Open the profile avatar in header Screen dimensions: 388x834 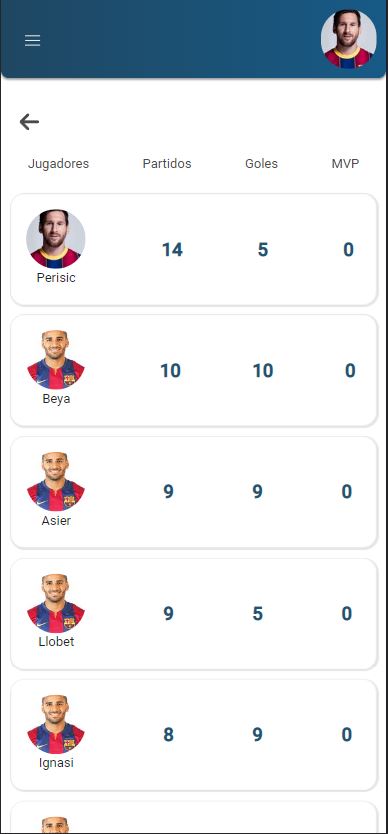pyautogui.click(x=349, y=39)
